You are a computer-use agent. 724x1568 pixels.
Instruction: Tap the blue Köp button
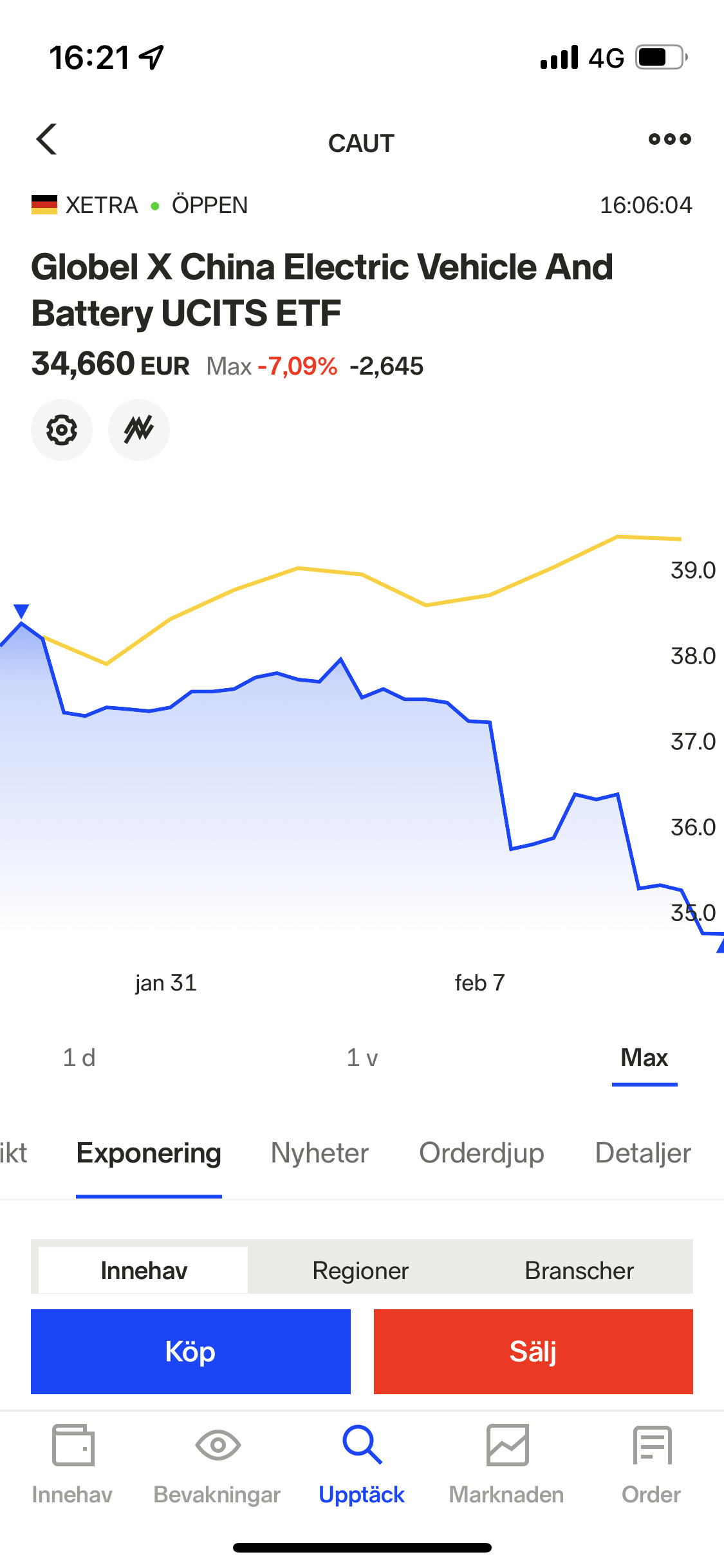[x=190, y=1352]
